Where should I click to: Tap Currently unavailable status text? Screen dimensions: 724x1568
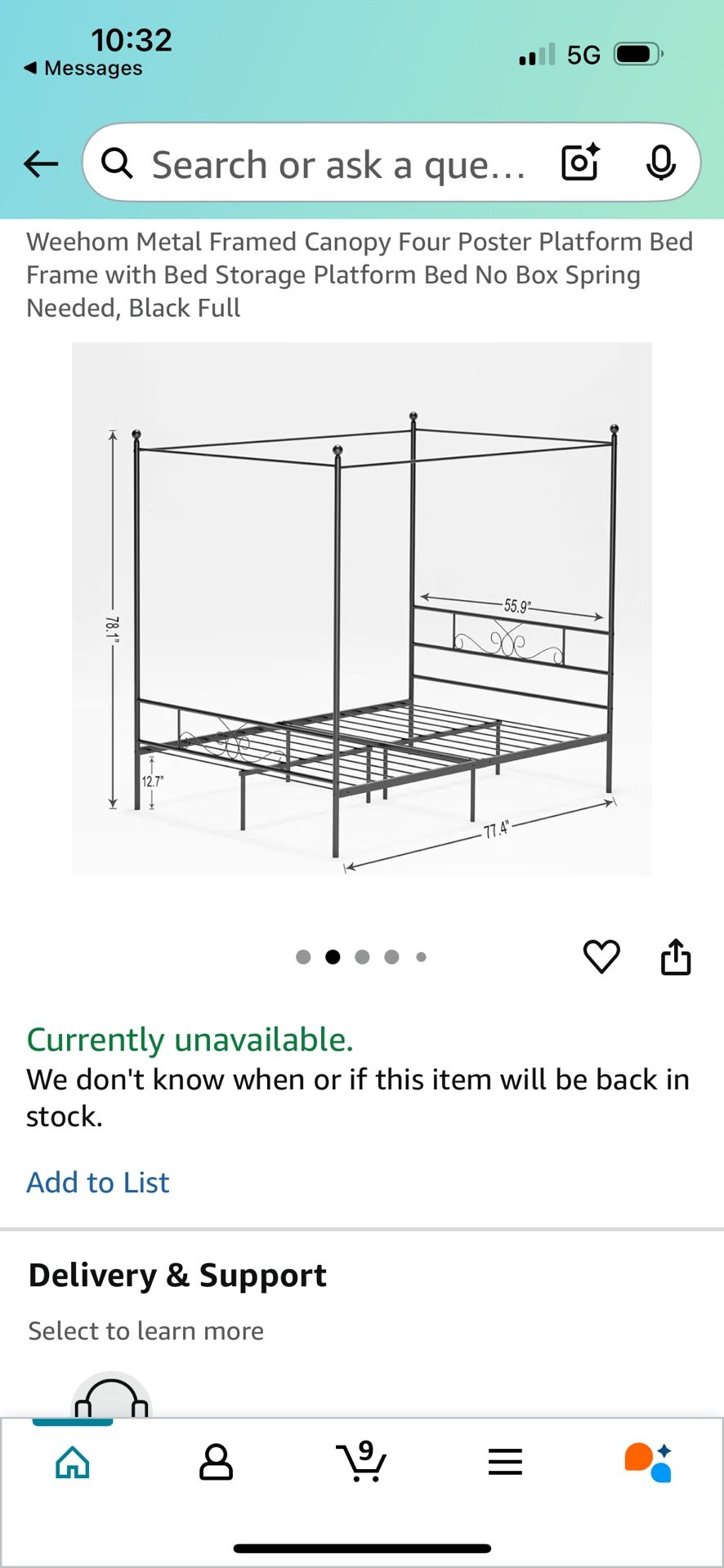coord(190,1040)
